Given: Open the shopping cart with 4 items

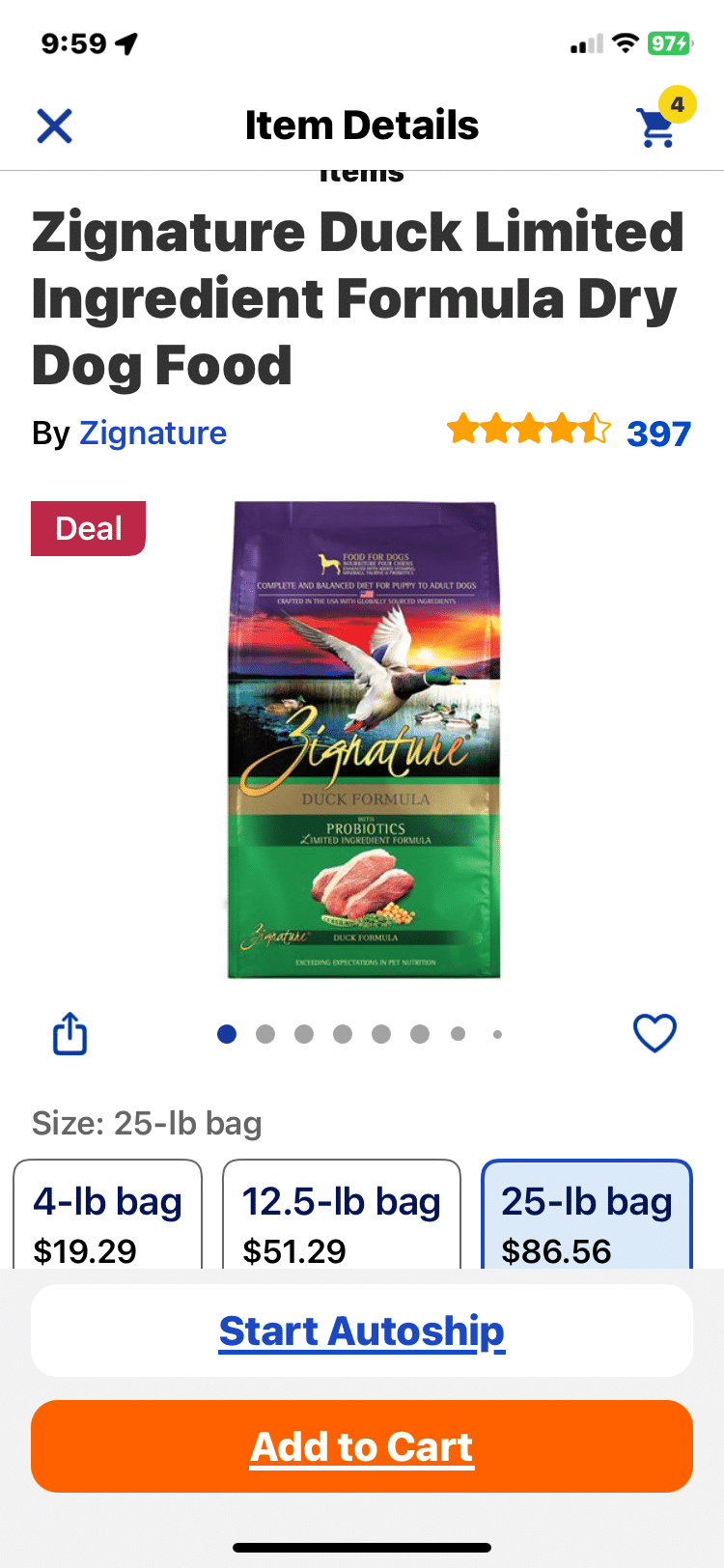Looking at the screenshot, I should [658, 125].
